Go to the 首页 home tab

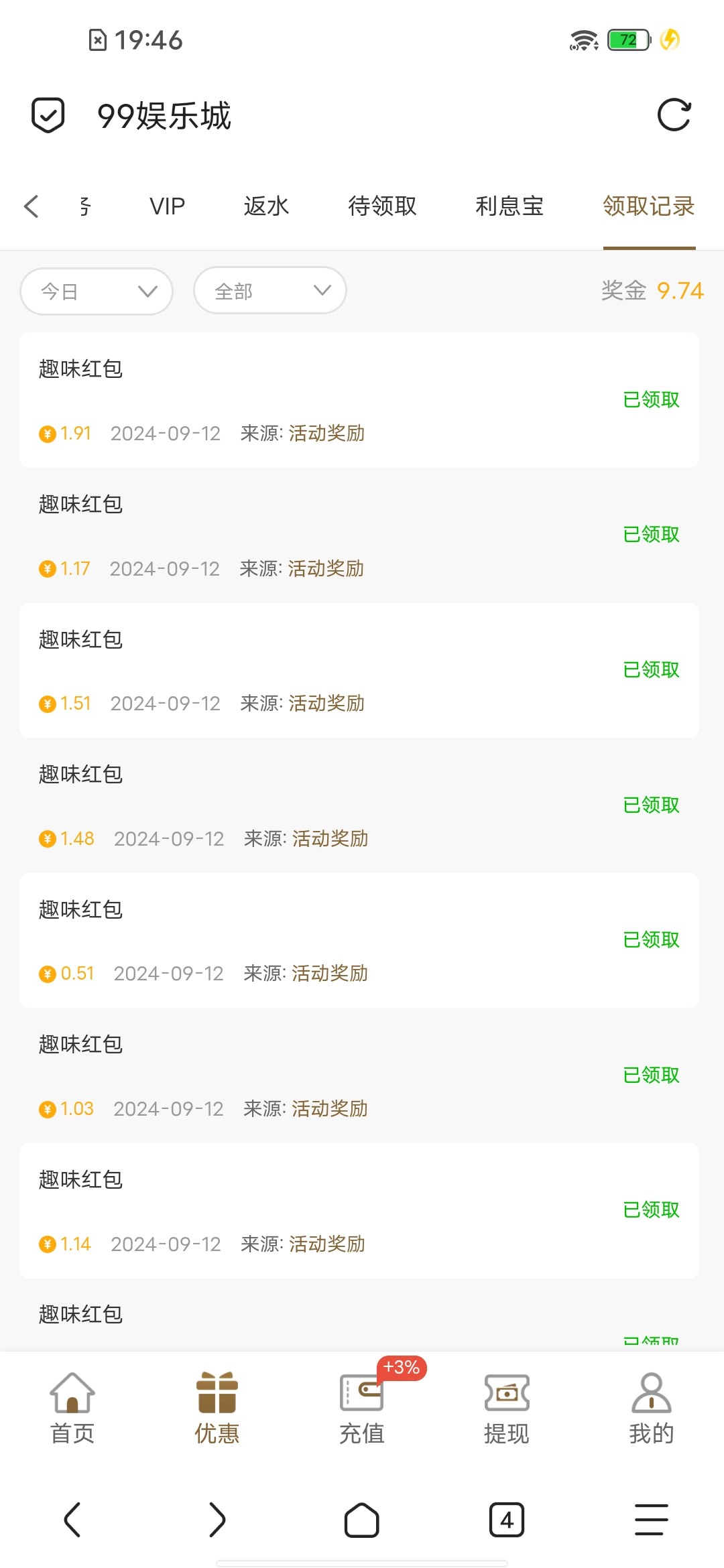72,1407
